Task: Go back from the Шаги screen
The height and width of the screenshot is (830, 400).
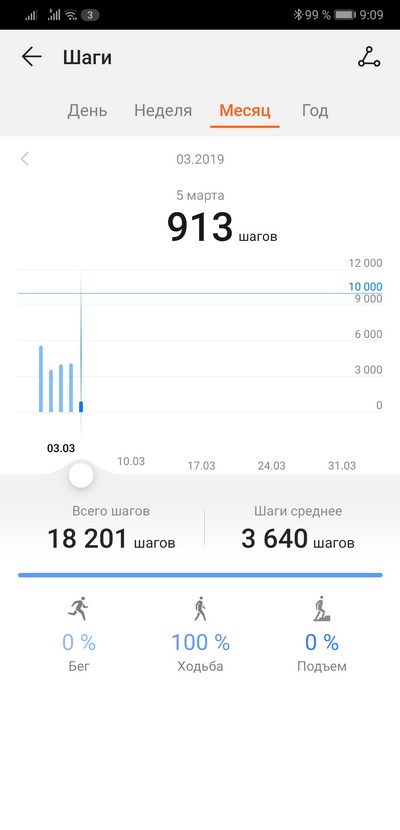Action: click(31, 57)
